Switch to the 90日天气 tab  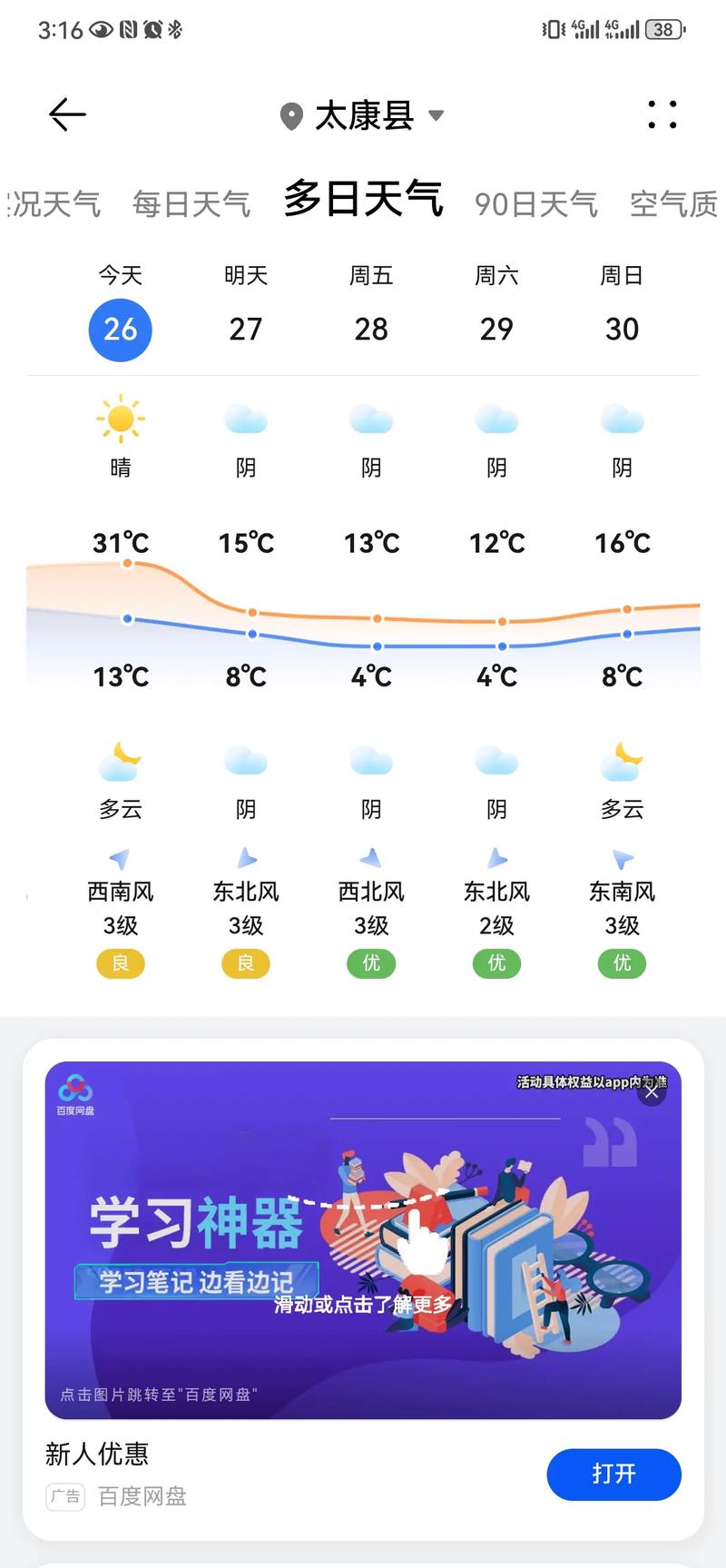[535, 202]
